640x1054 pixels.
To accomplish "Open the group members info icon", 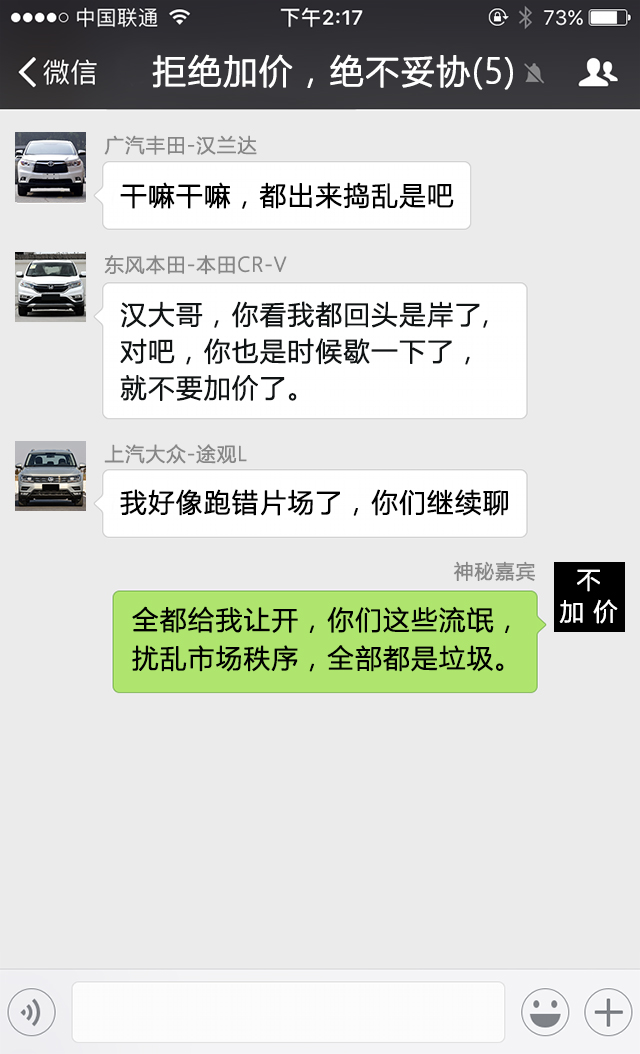I will tap(598, 72).
